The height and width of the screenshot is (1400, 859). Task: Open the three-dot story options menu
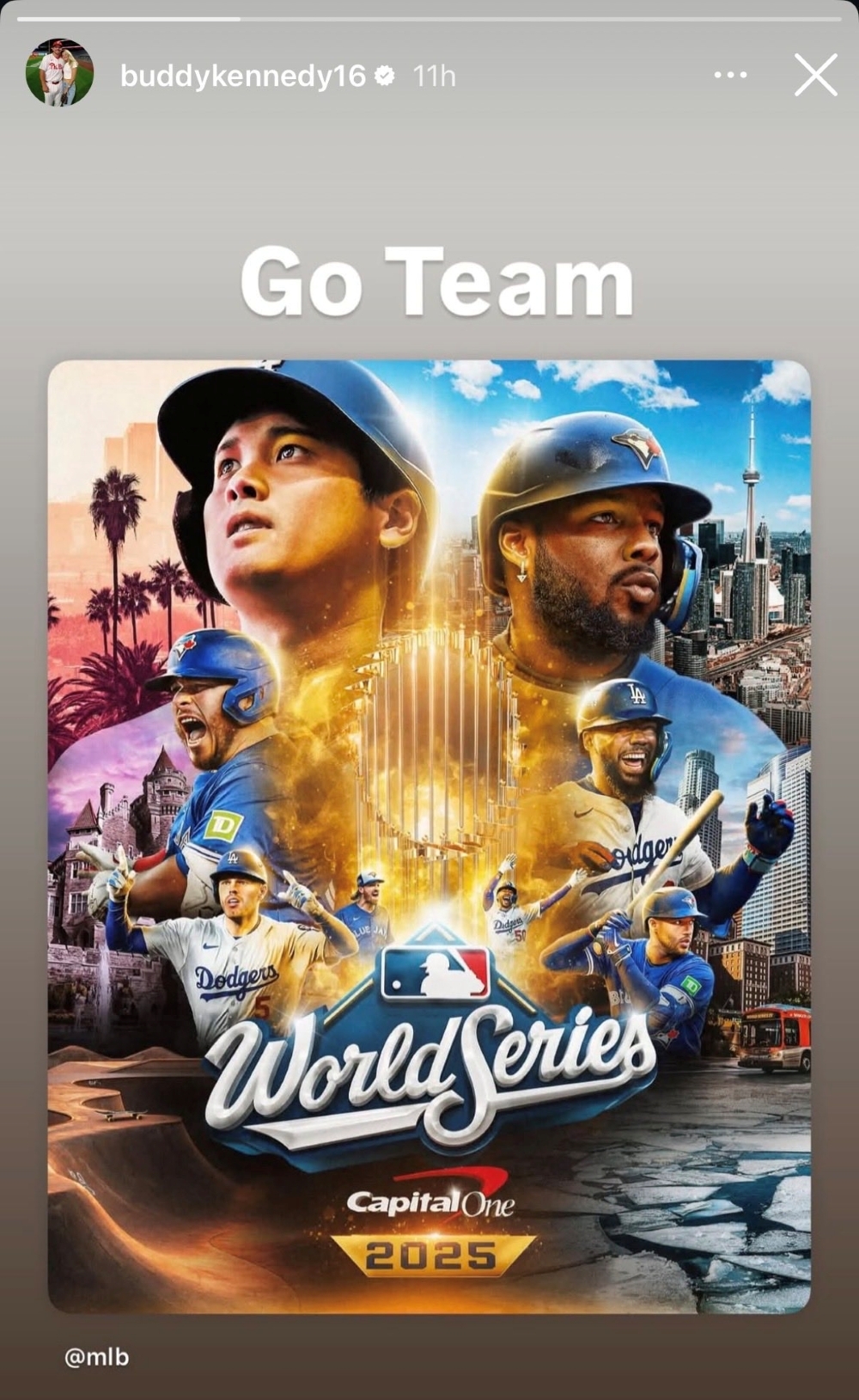(730, 76)
